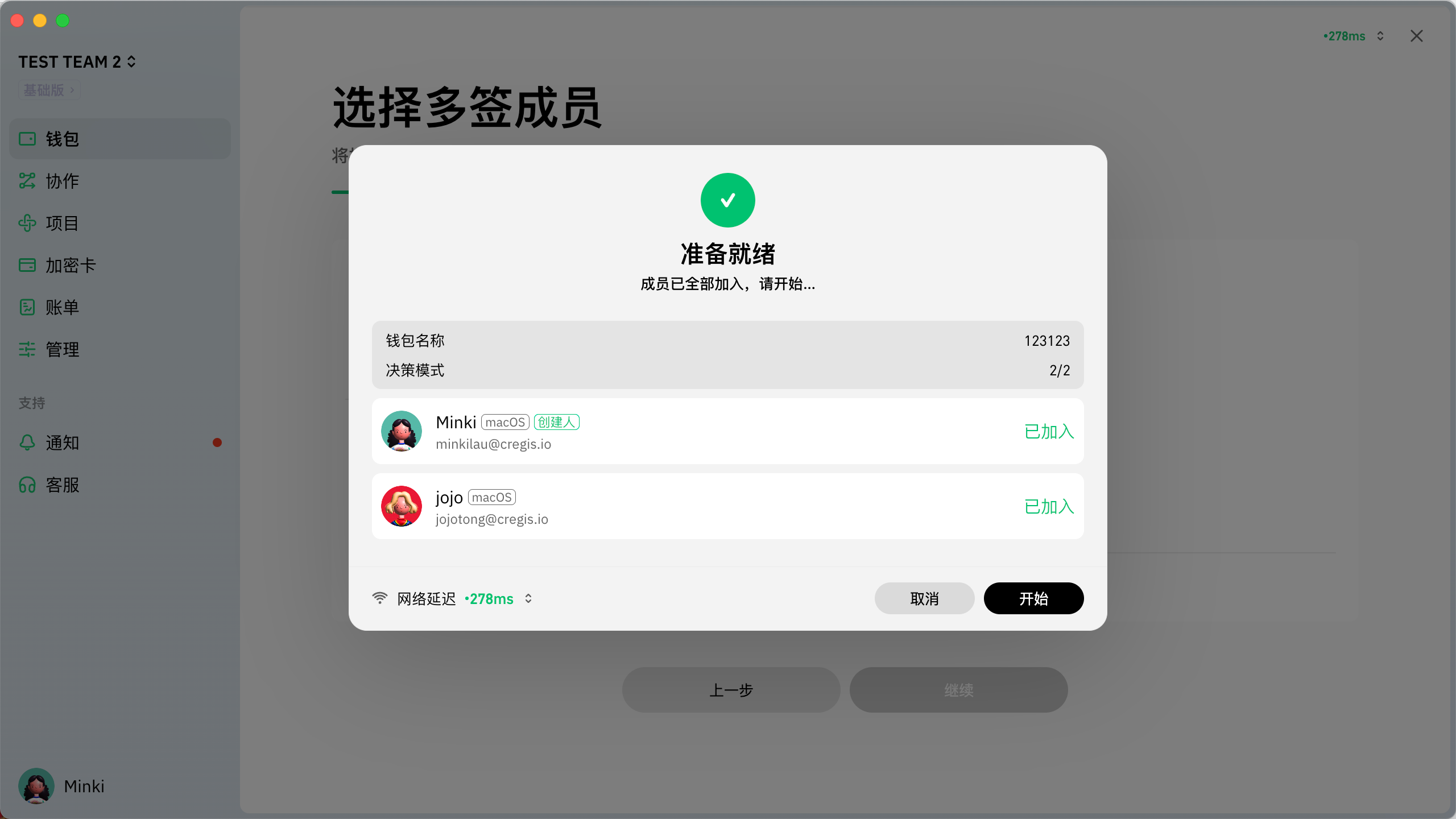This screenshot has height=819, width=1456.
Task: Tap the 开始 button to start
Action: click(x=1033, y=598)
